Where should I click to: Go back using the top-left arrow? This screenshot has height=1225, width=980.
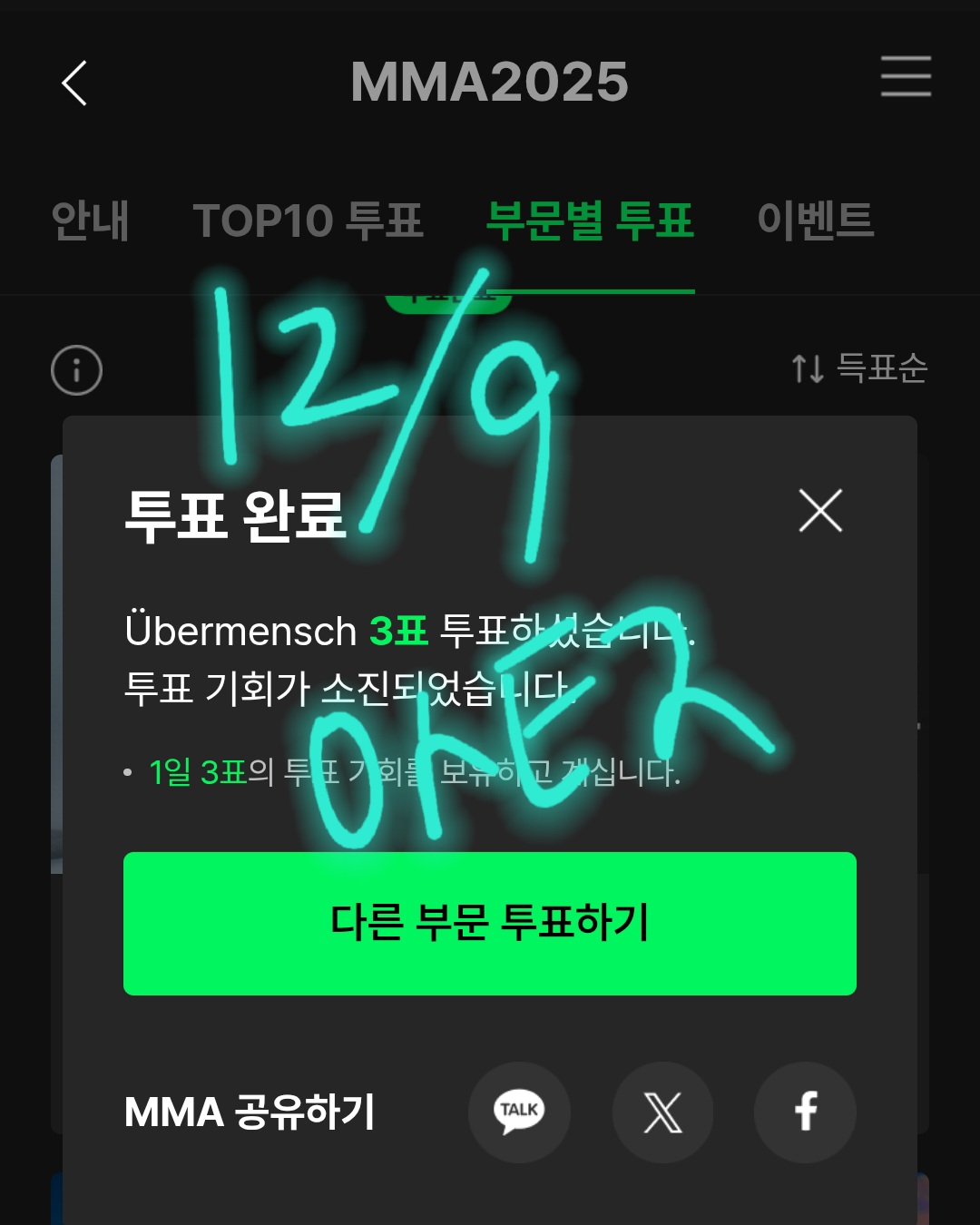tap(74, 83)
